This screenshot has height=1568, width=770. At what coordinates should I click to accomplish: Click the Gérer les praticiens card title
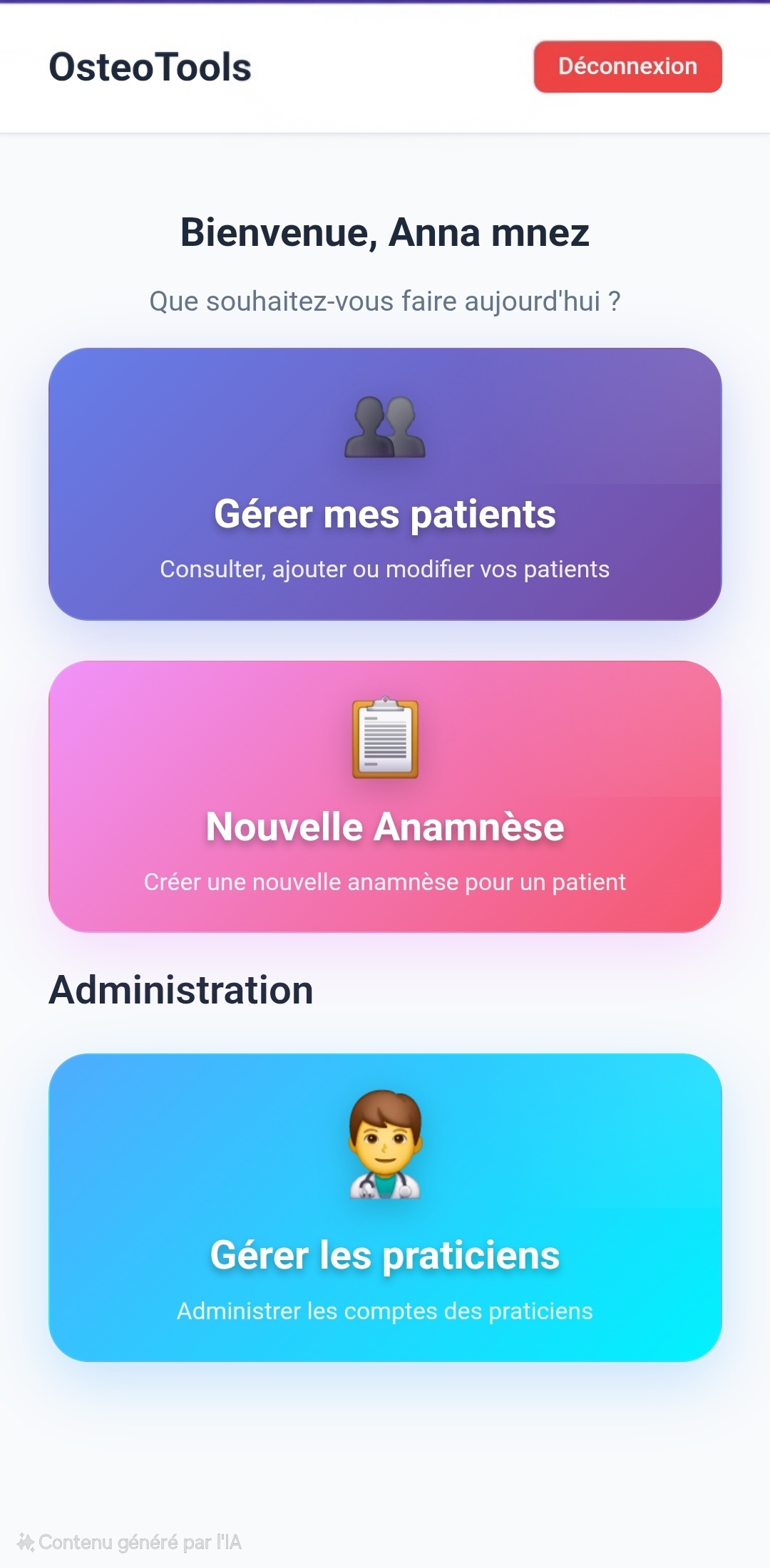(x=385, y=1256)
